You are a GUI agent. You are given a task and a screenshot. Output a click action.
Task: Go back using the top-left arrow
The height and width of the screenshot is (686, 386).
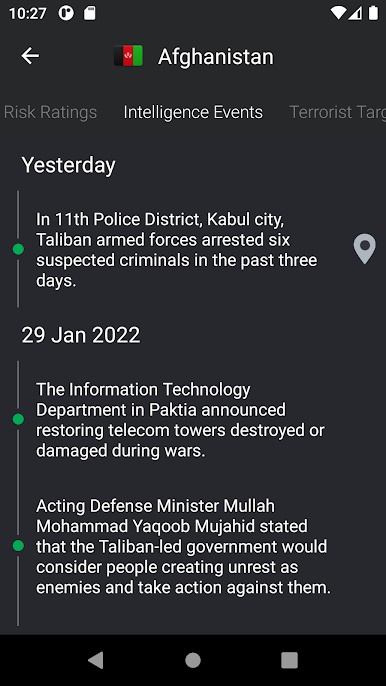30,56
